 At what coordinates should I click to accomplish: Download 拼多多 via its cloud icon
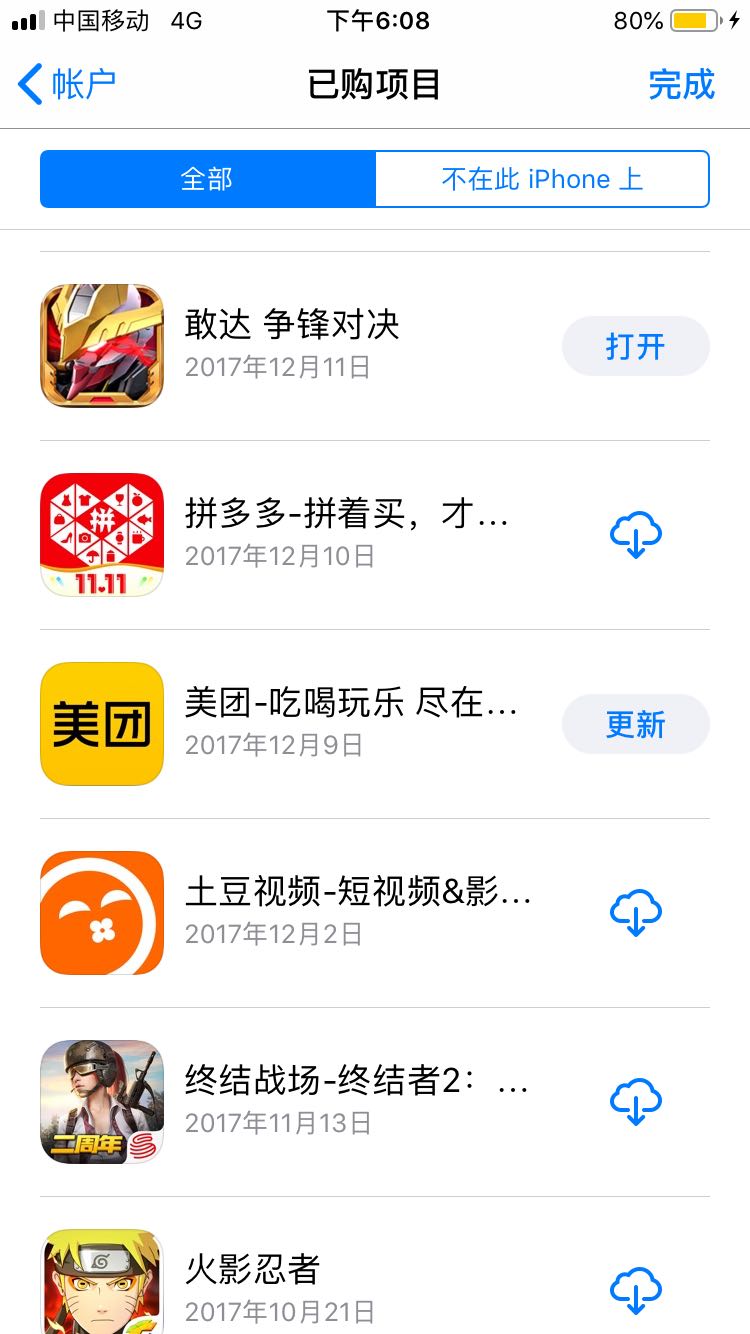click(636, 535)
